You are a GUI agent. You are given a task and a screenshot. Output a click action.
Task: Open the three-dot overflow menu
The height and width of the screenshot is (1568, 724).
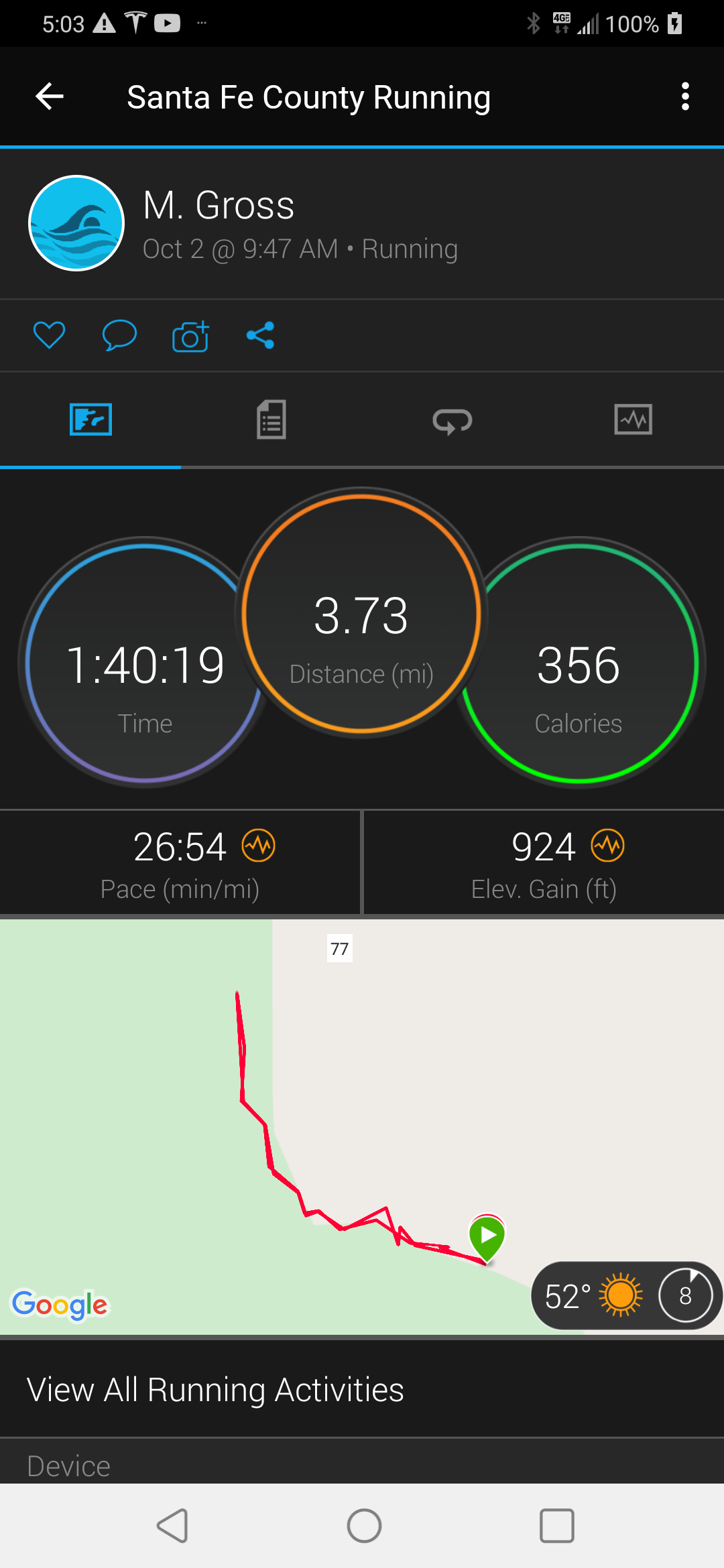(684, 97)
